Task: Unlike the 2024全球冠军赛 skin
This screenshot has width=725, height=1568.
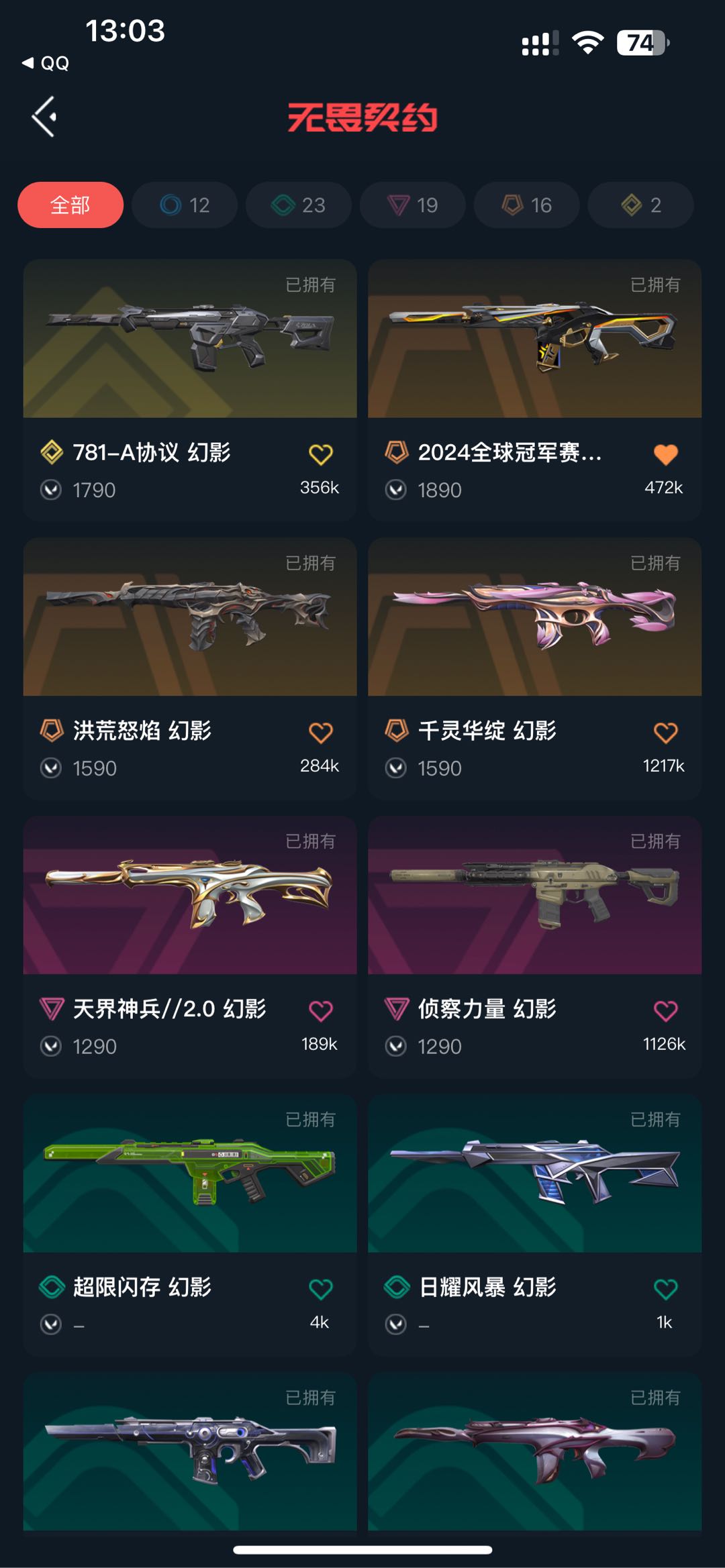Action: (665, 455)
